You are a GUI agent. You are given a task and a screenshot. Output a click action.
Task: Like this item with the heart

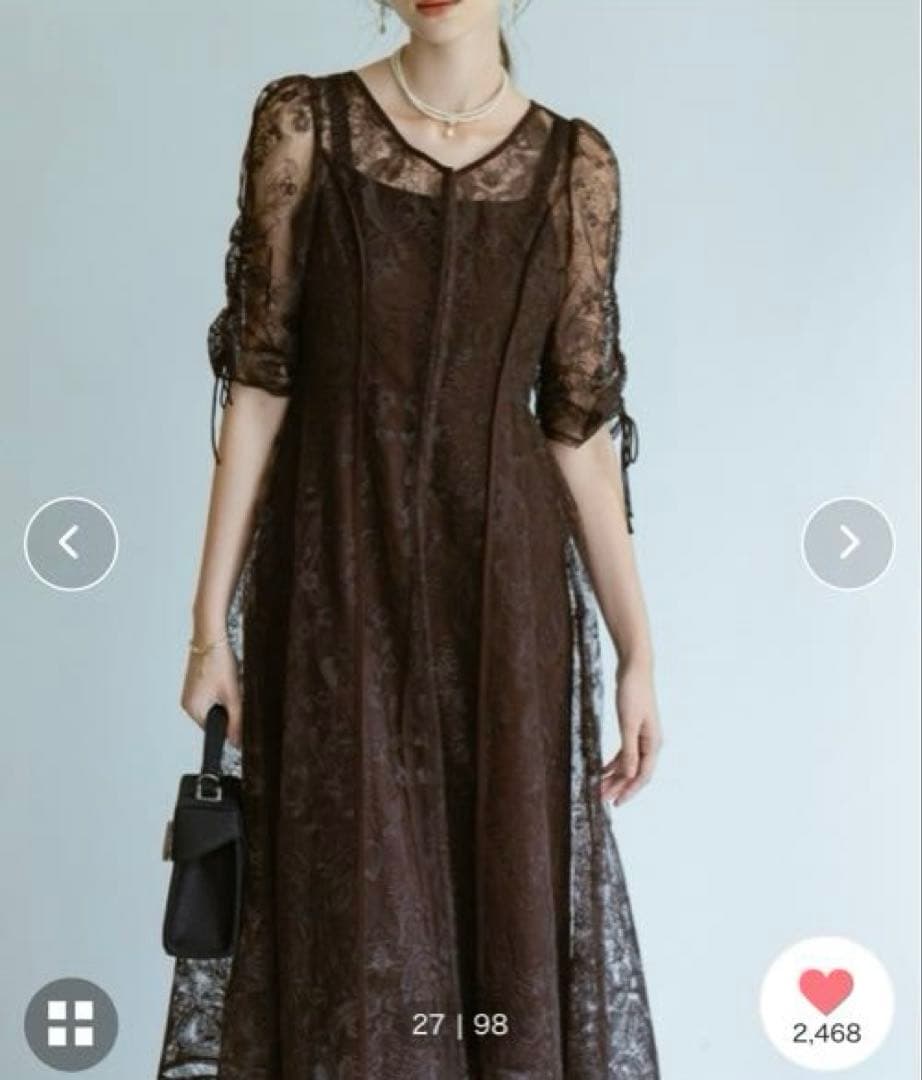pos(826,992)
